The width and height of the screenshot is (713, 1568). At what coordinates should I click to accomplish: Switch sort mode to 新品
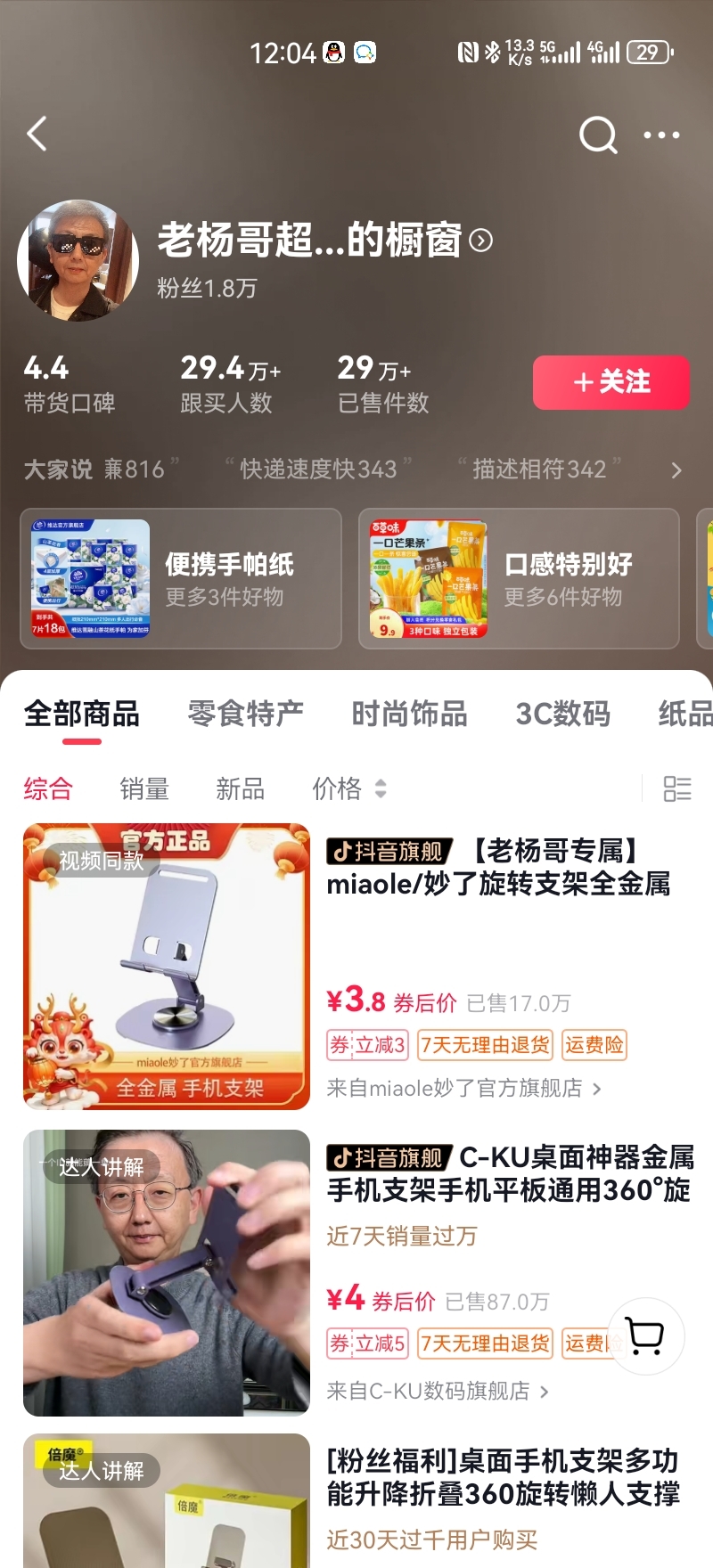(238, 788)
